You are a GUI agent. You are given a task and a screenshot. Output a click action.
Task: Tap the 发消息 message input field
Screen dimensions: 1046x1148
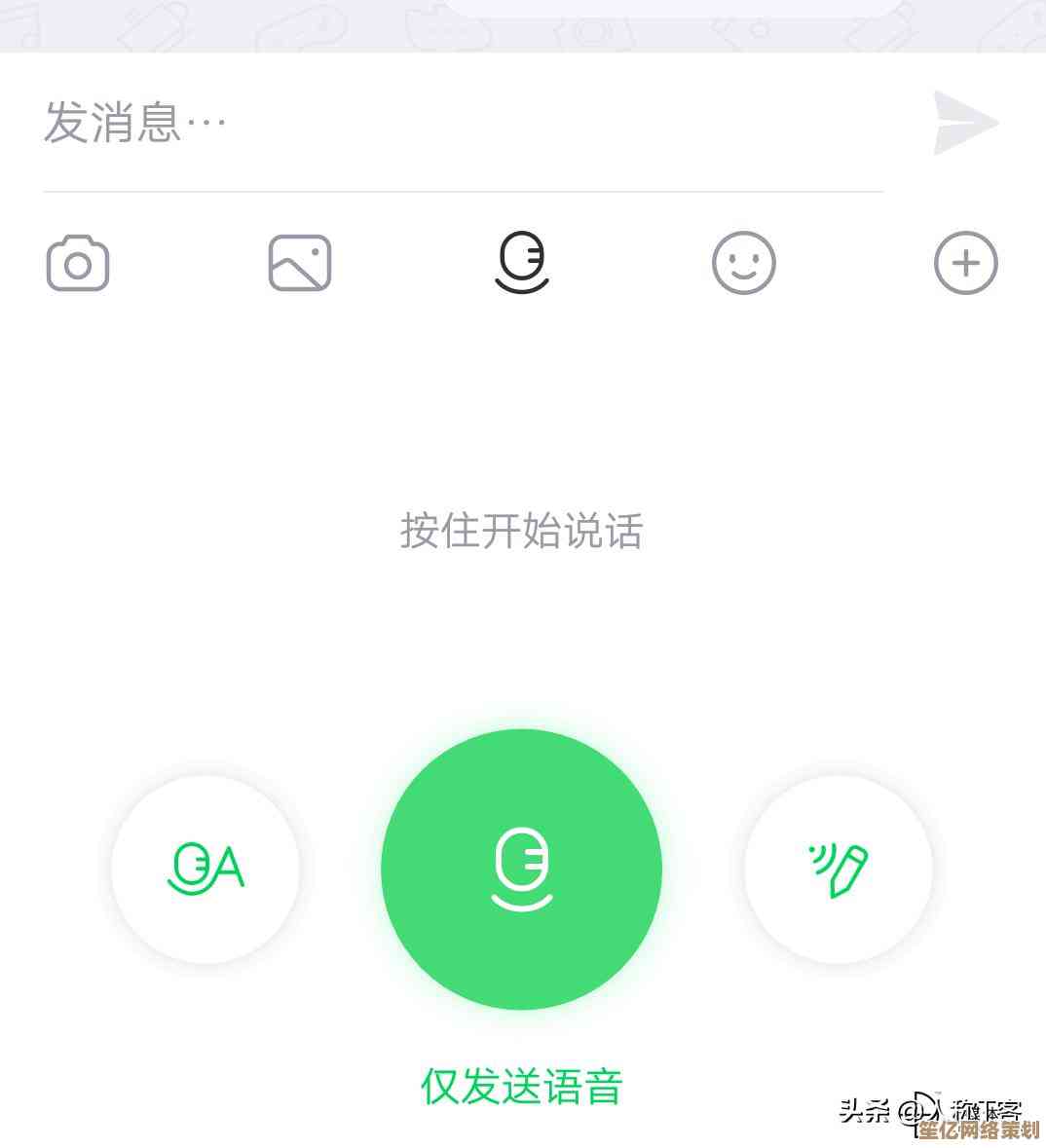(x=292, y=123)
